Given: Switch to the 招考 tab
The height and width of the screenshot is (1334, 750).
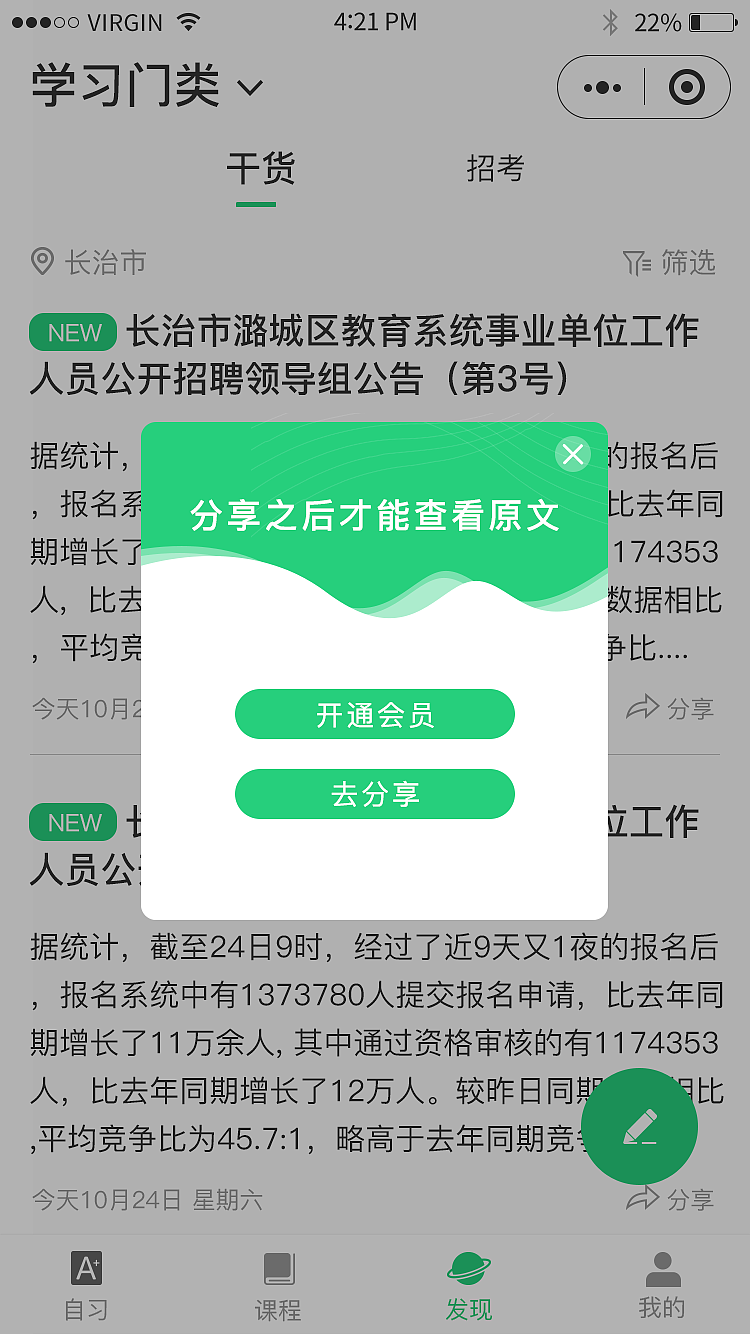Looking at the screenshot, I should [495, 170].
